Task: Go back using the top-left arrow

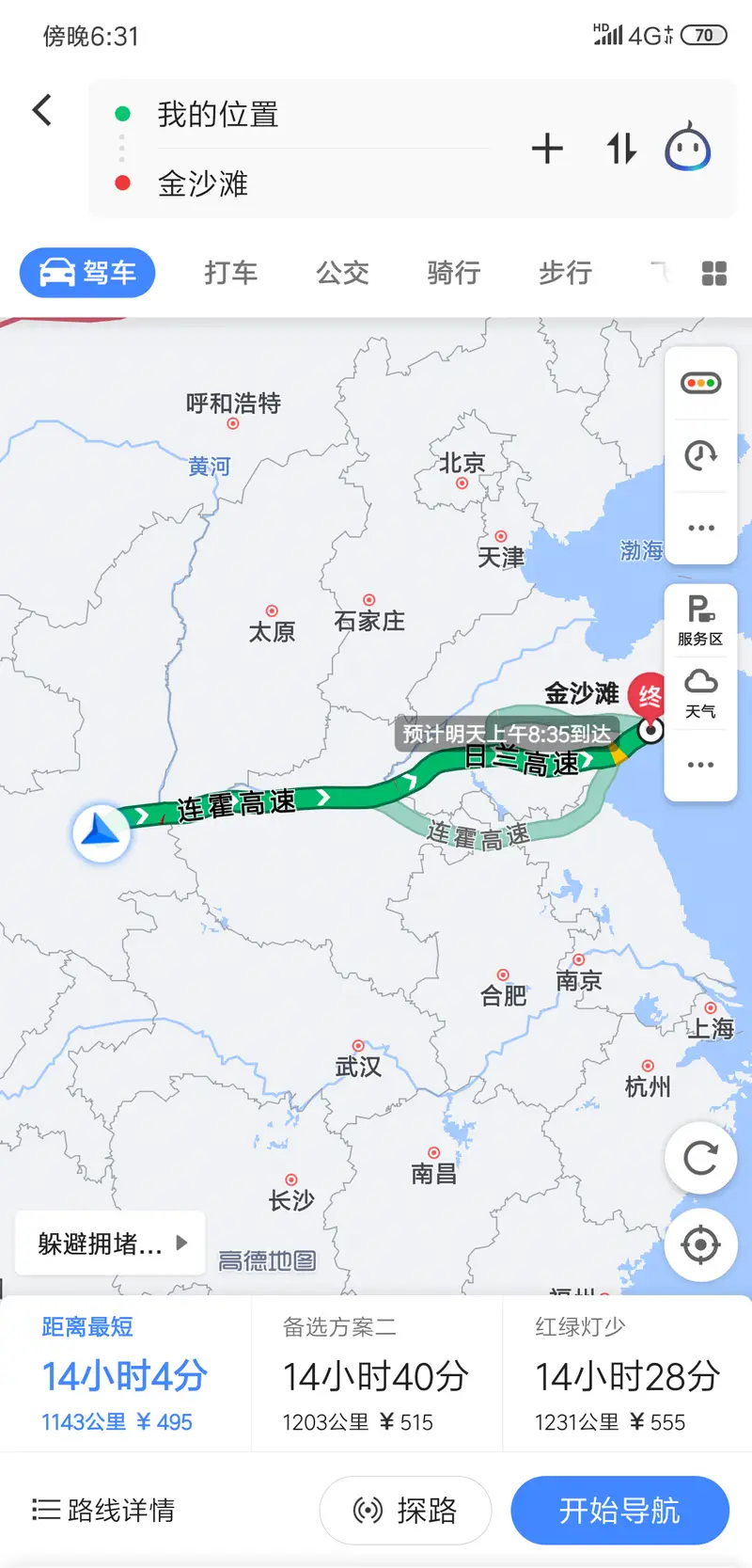Action: [42, 110]
